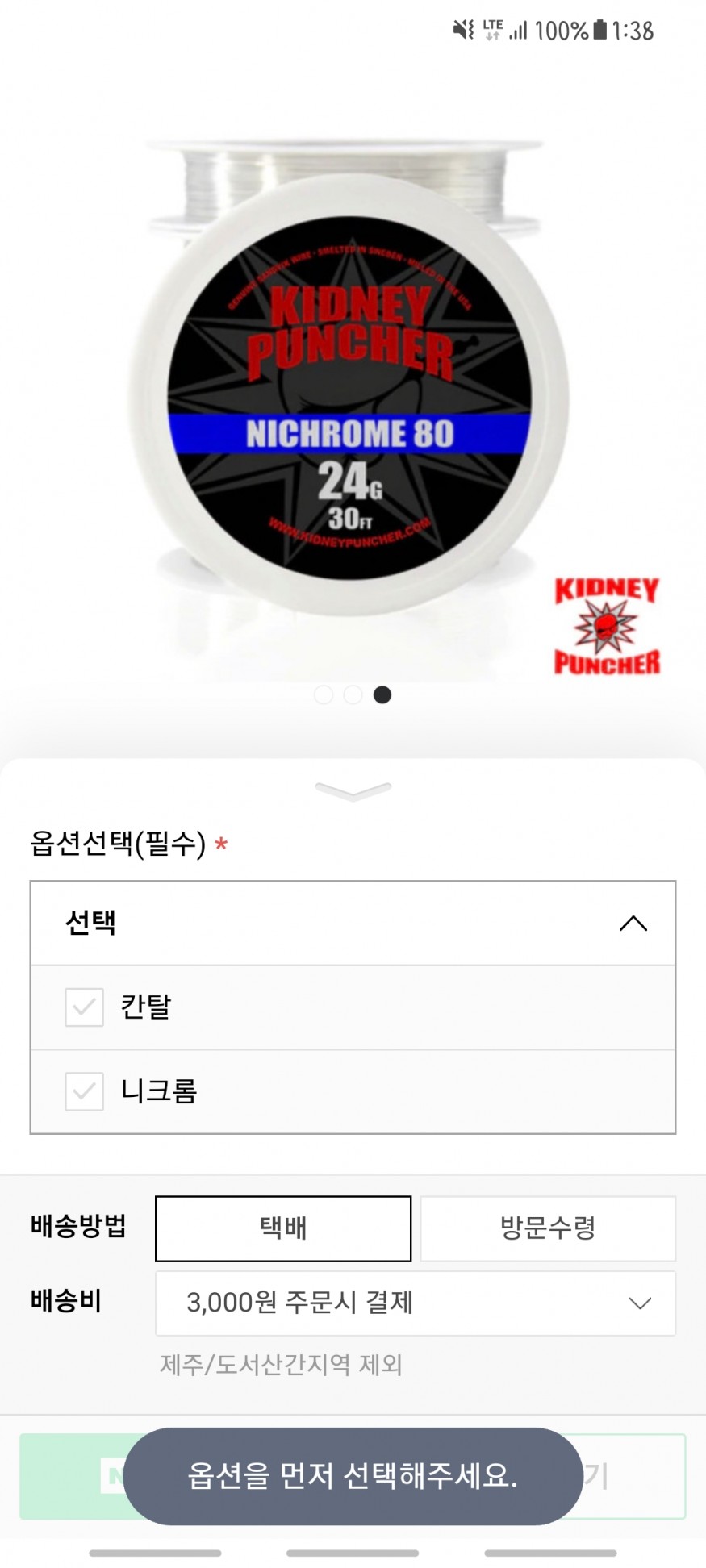Viewport: 706px width, 1568px height.
Task: Collapse the option panel with down chevron
Action: coord(353,790)
